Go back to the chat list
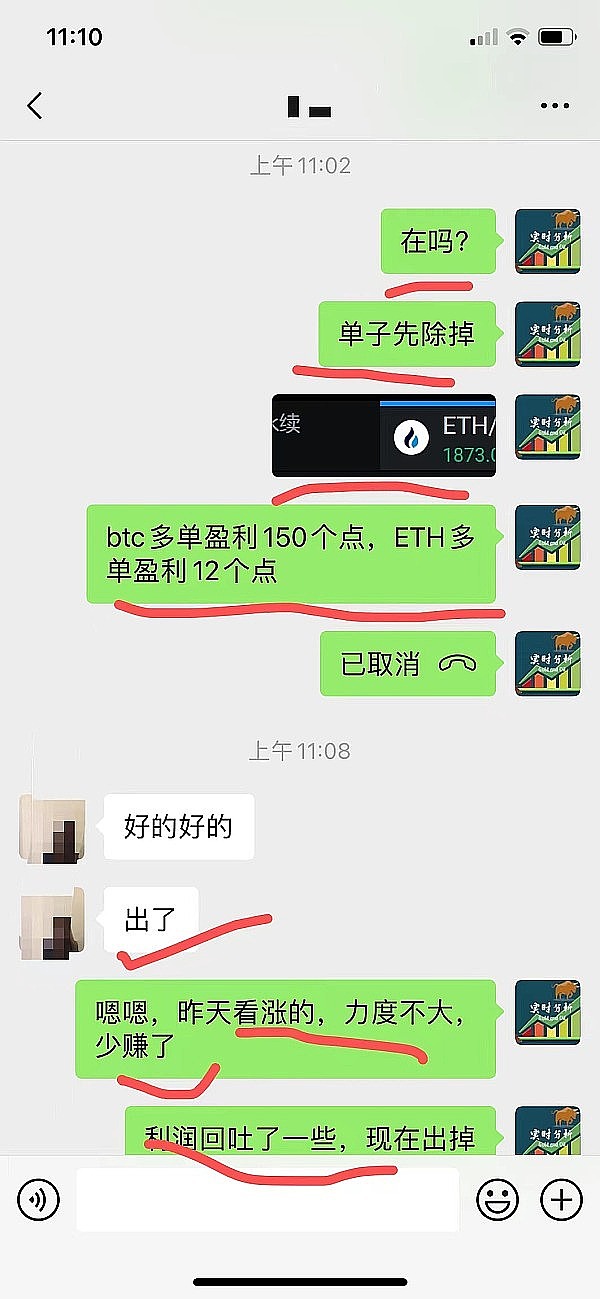The image size is (600, 1299). 36,105
